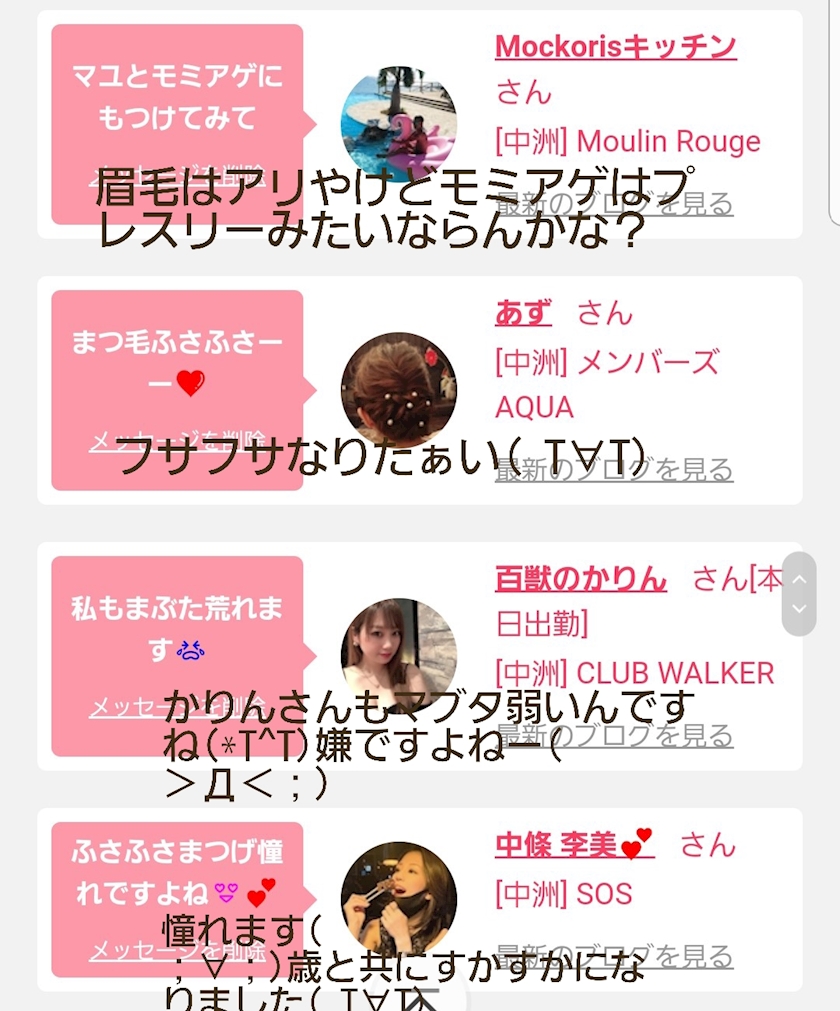Open Mockorisキッチン's profile link
Image resolution: width=840 pixels, height=1011 pixels.
(x=615, y=46)
